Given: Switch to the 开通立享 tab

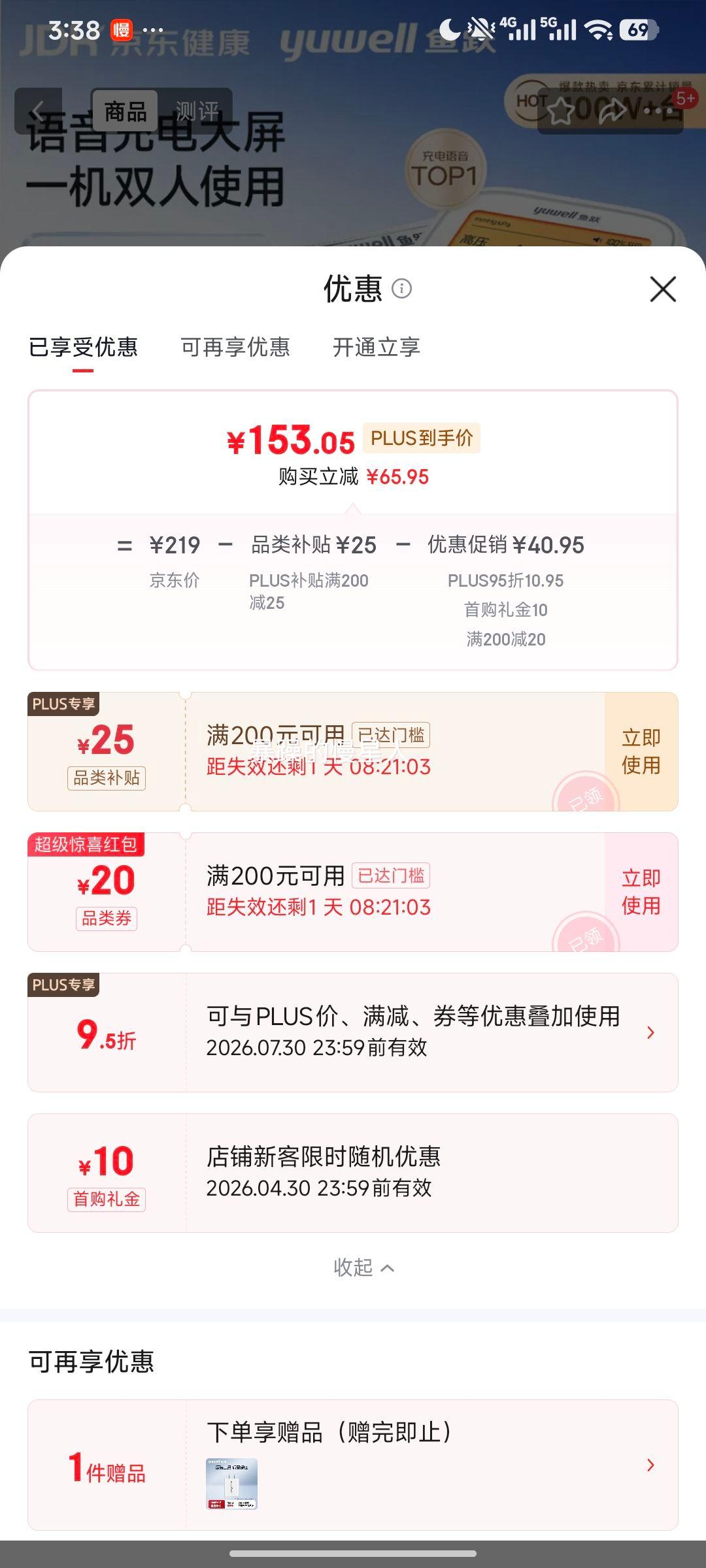Looking at the screenshot, I should coord(376,348).
